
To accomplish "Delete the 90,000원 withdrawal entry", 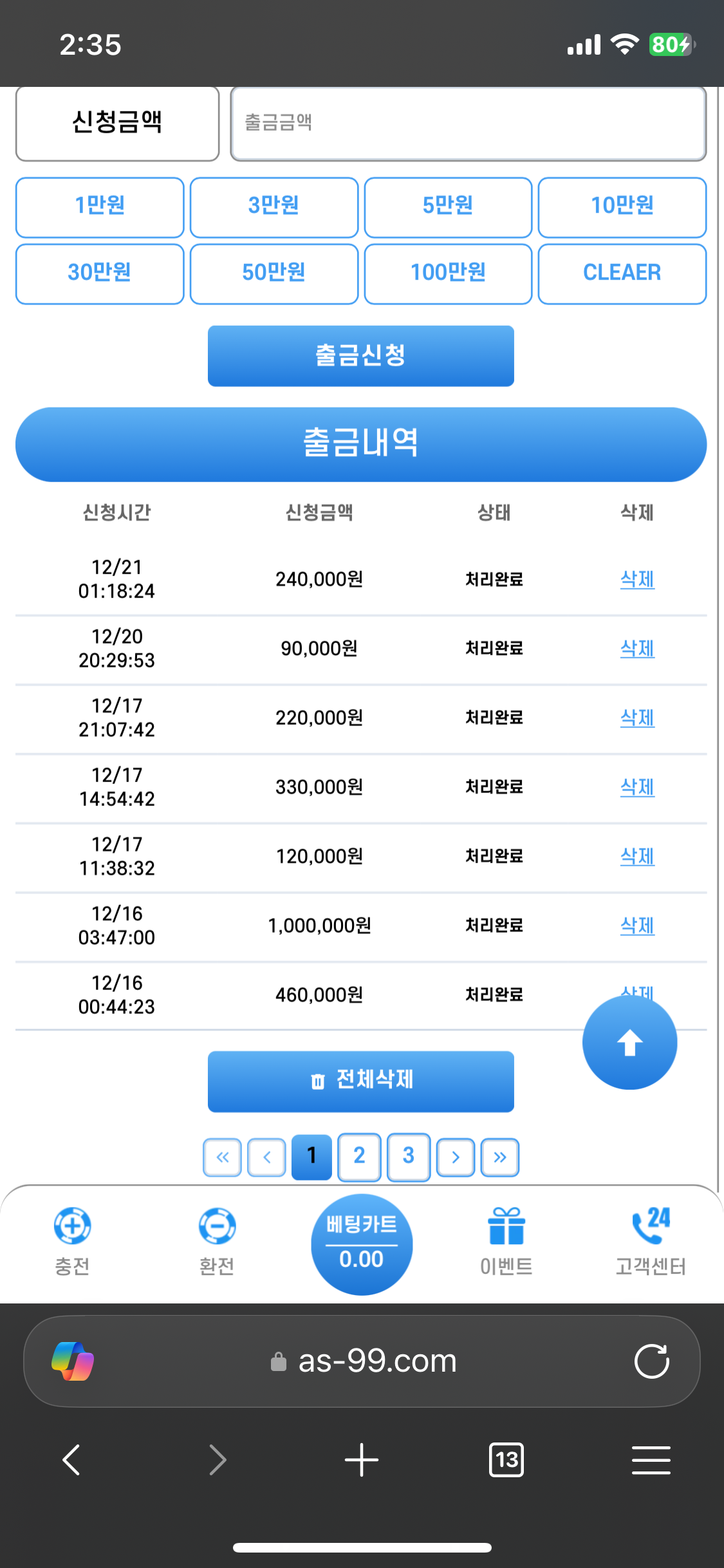I will tap(636, 649).
